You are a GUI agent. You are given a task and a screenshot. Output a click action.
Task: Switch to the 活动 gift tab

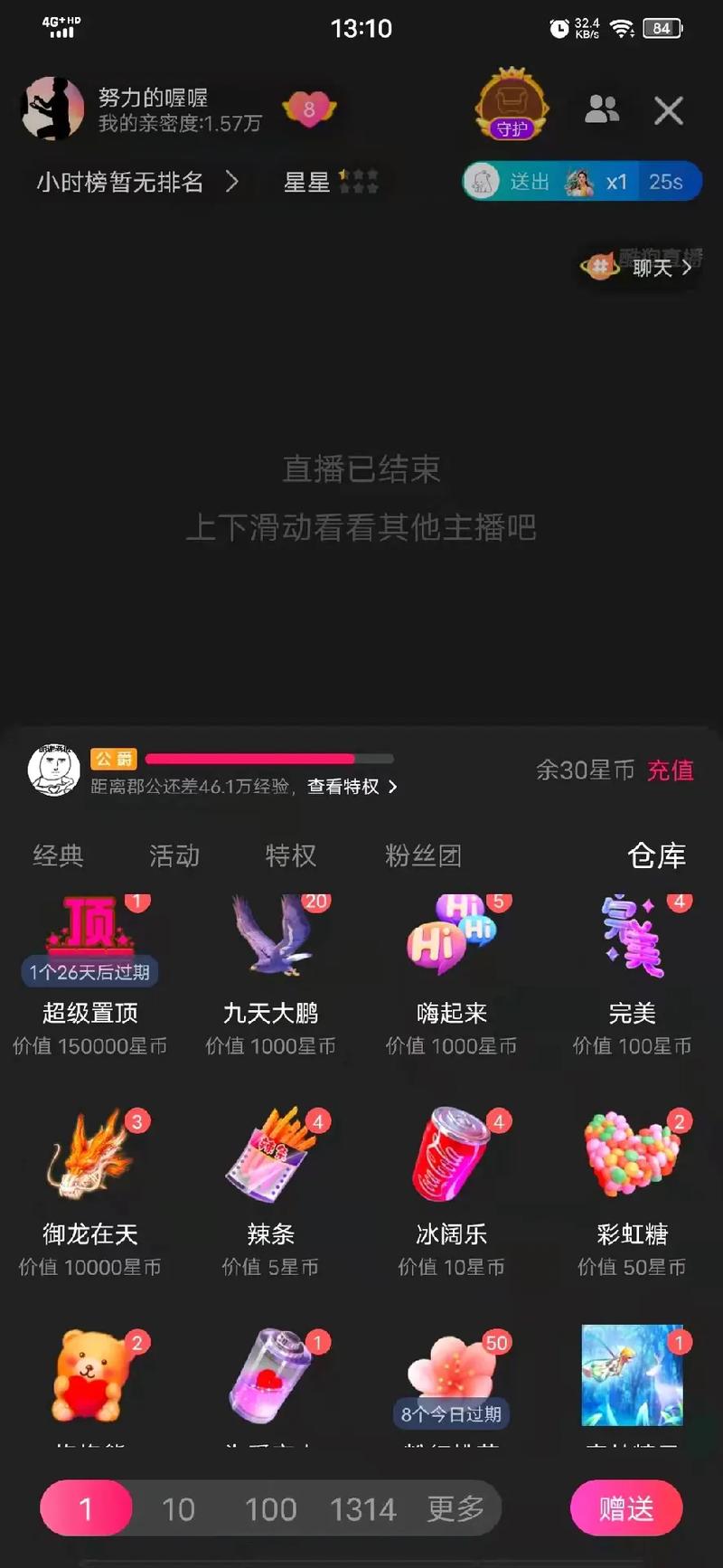pyautogui.click(x=174, y=855)
